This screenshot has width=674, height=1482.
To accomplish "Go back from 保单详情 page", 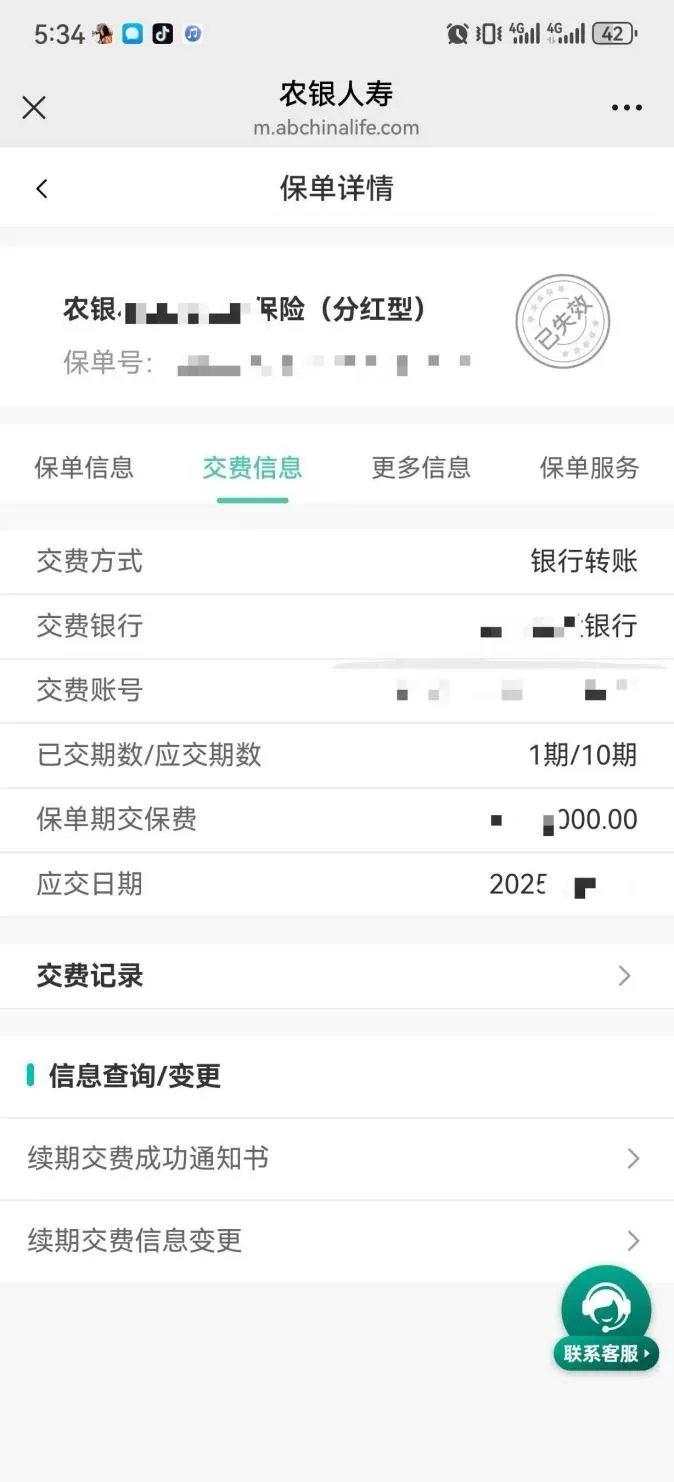I will 42,188.
